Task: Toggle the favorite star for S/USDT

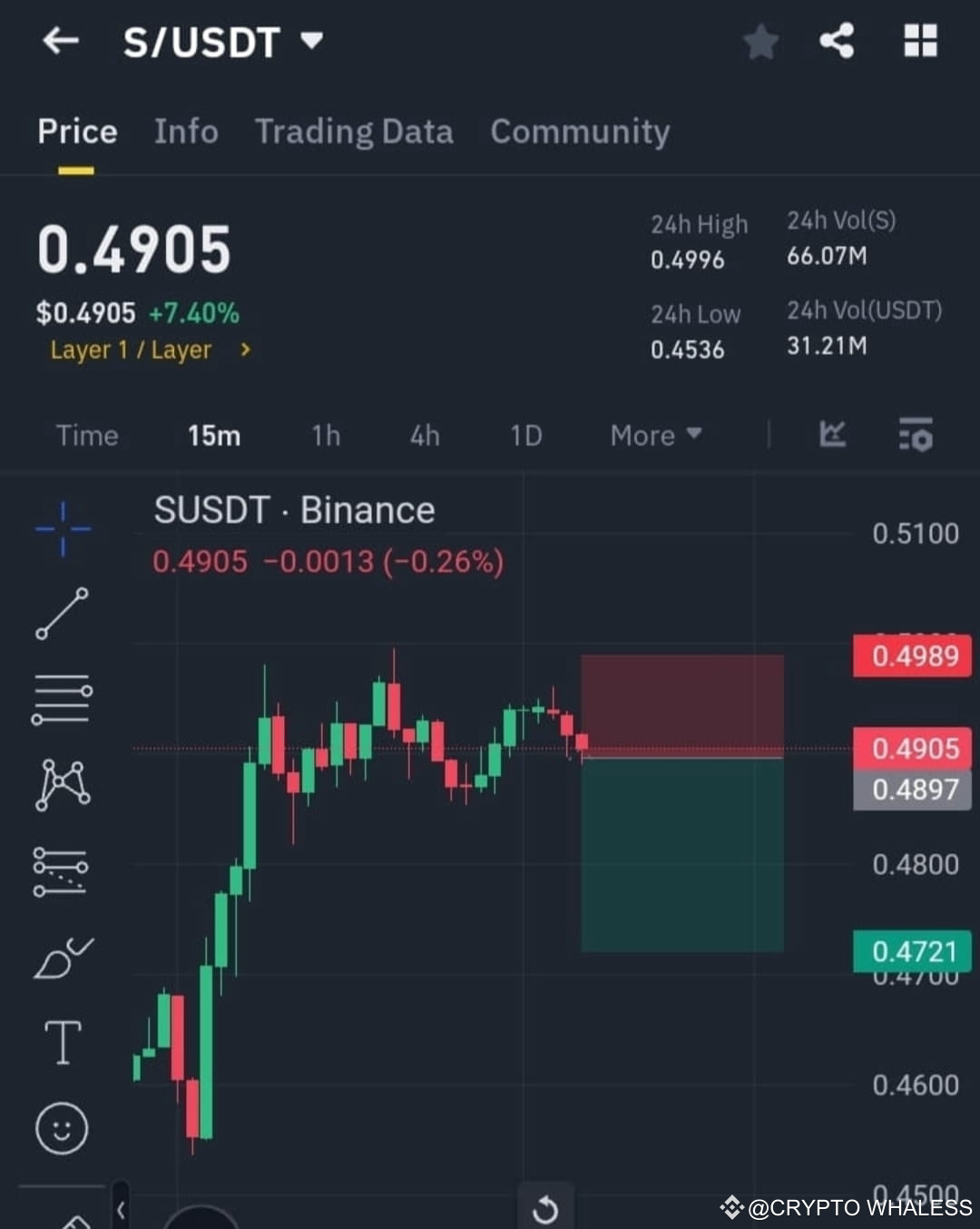Action: (760, 41)
